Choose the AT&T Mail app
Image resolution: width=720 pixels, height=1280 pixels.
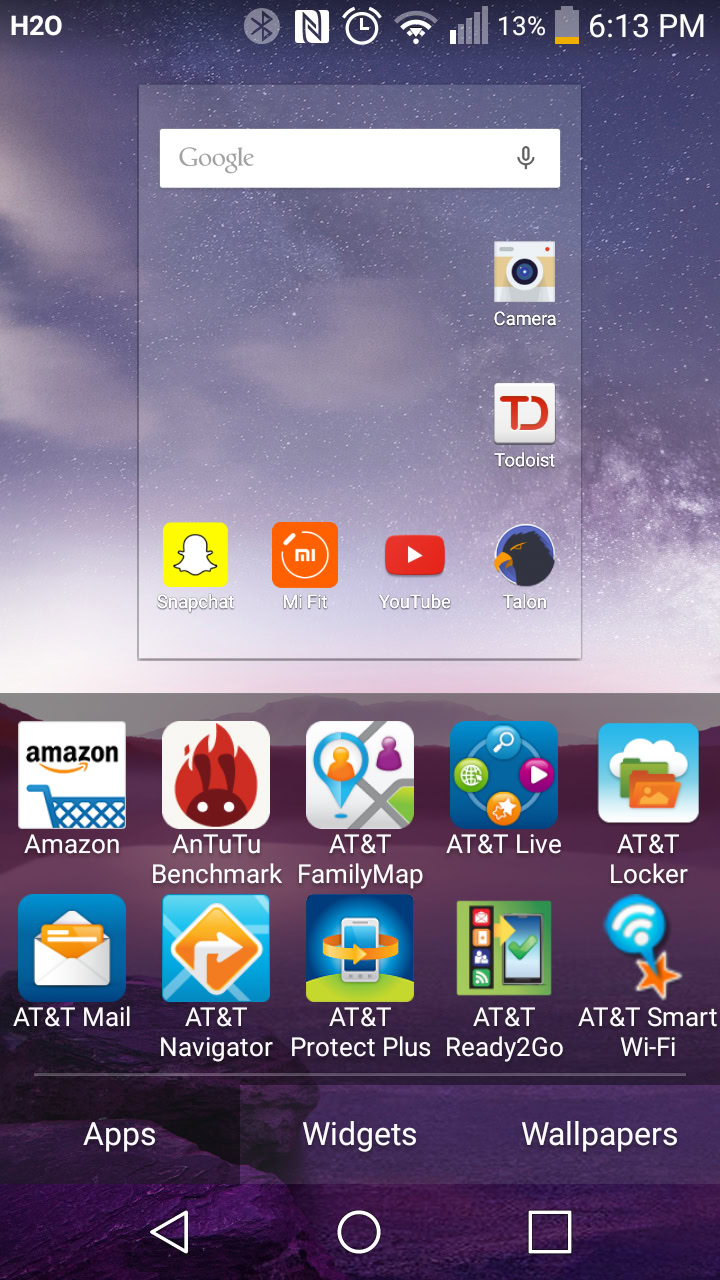click(72, 948)
